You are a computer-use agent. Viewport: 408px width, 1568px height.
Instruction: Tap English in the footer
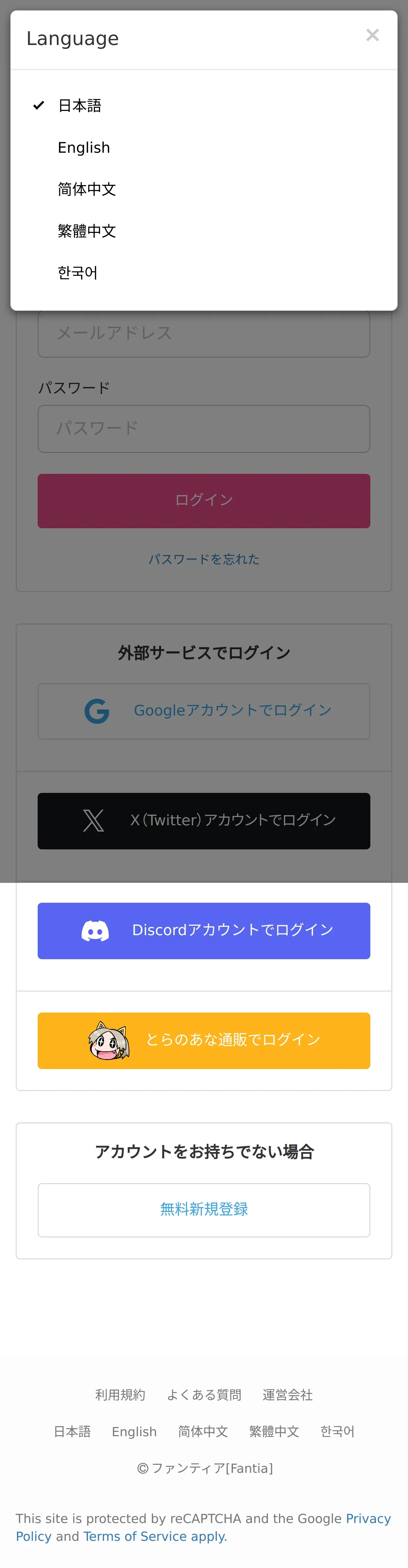134,1432
